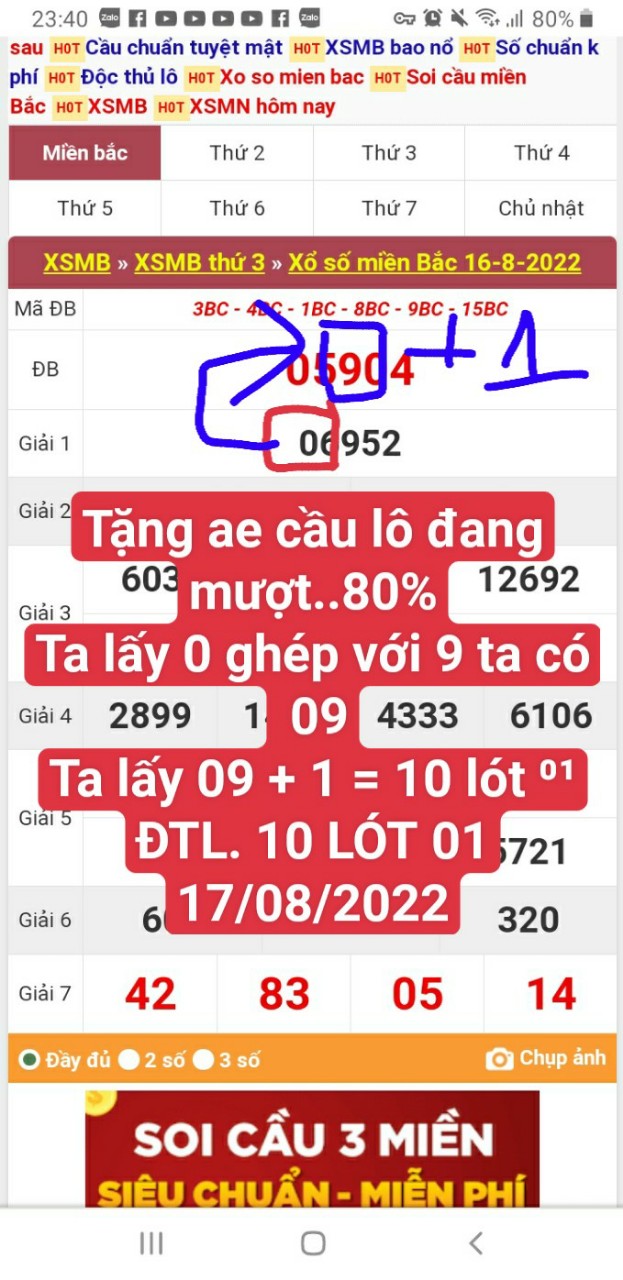
Task: Open the Thứ 4 results tab
Action: [541, 153]
